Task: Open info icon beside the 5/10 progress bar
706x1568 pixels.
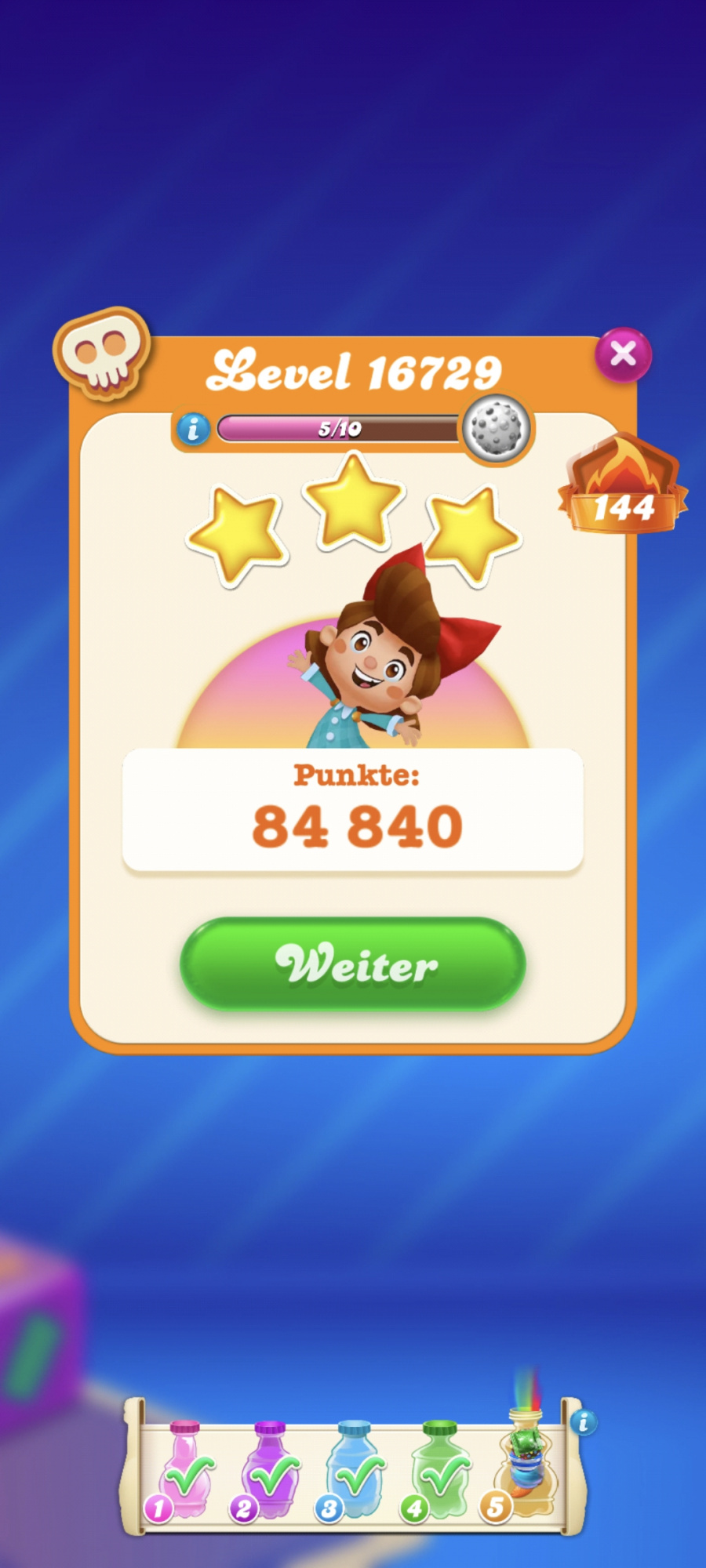Action: click(193, 429)
